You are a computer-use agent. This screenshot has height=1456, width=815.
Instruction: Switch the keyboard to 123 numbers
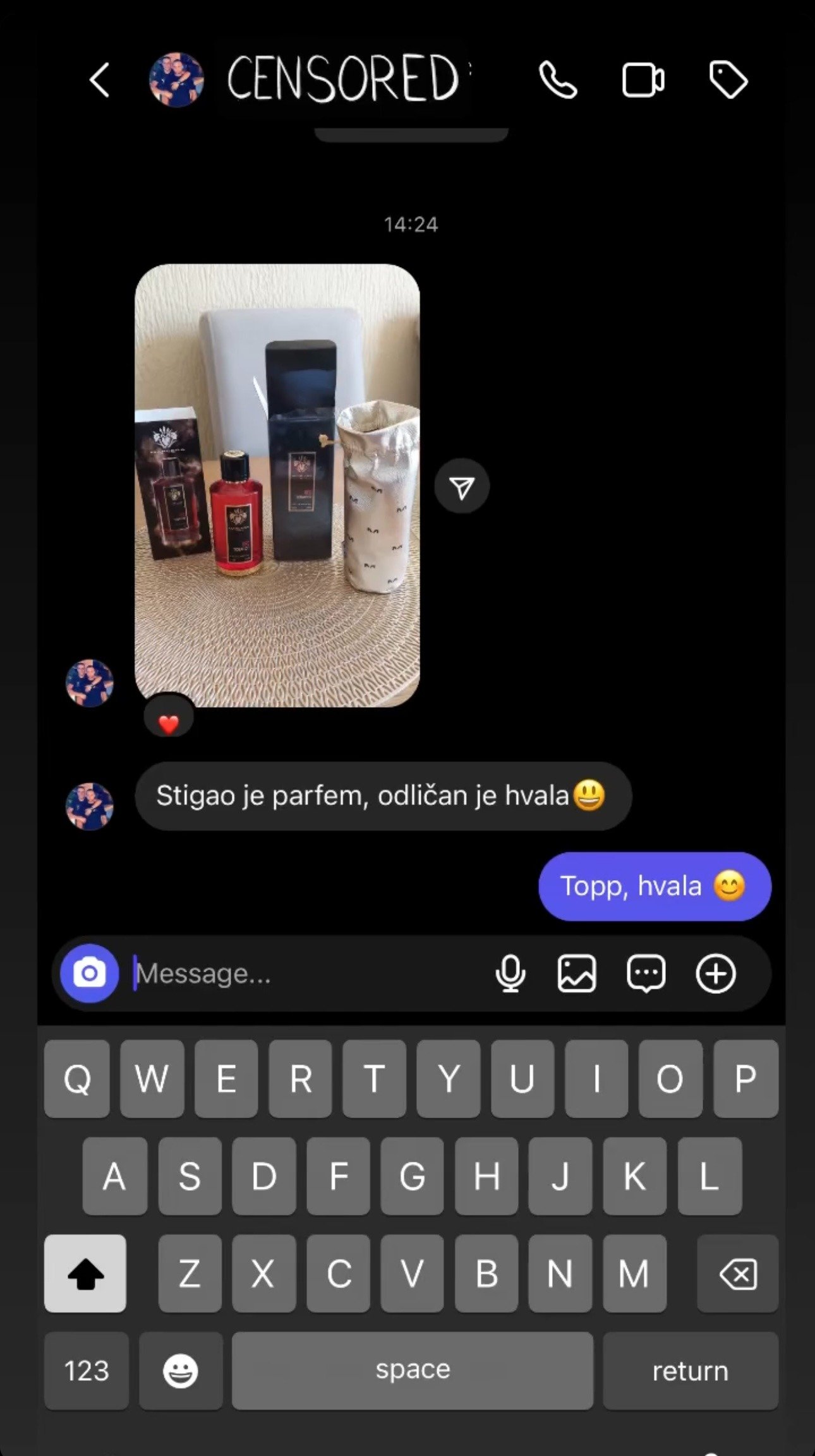tap(87, 1371)
